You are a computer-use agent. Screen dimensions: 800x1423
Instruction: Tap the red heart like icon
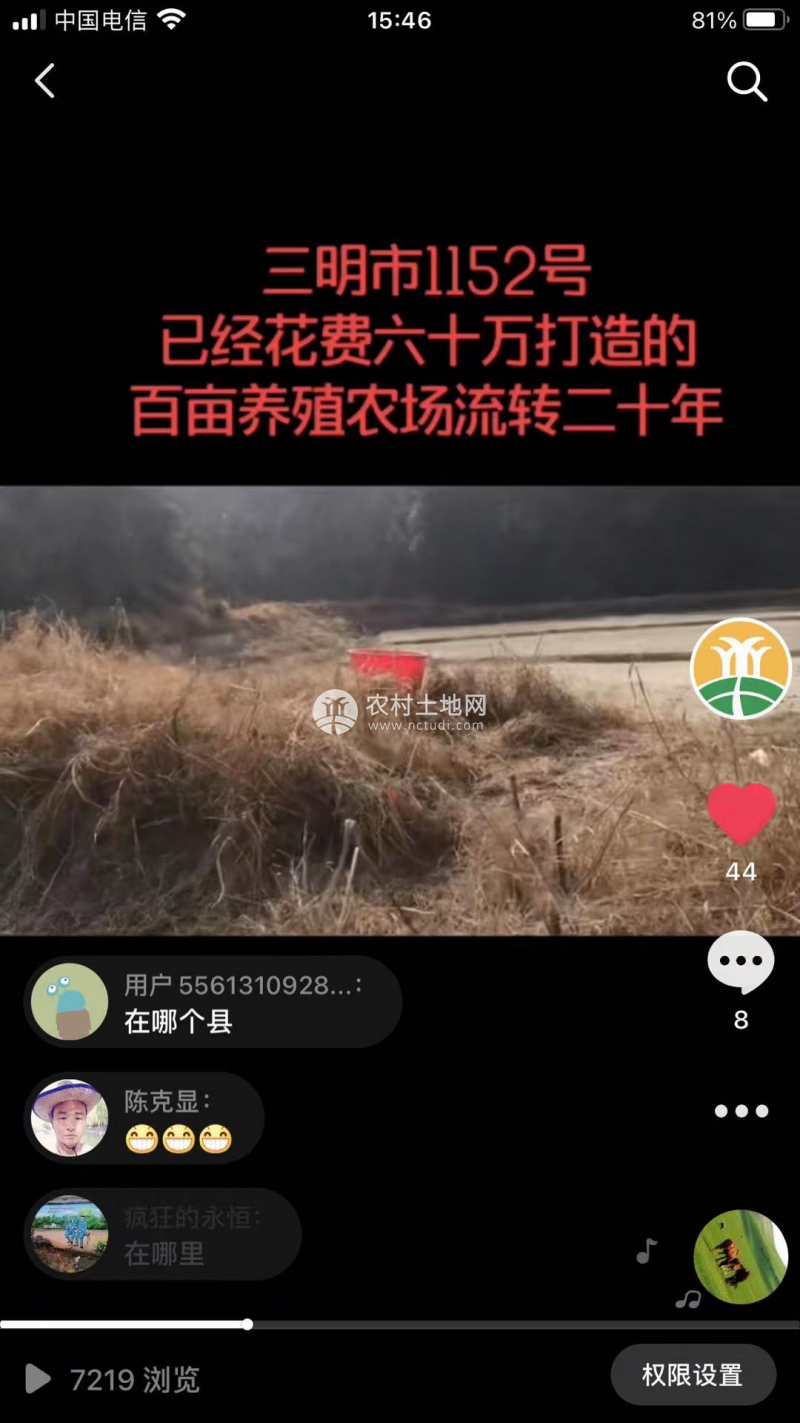[741, 814]
